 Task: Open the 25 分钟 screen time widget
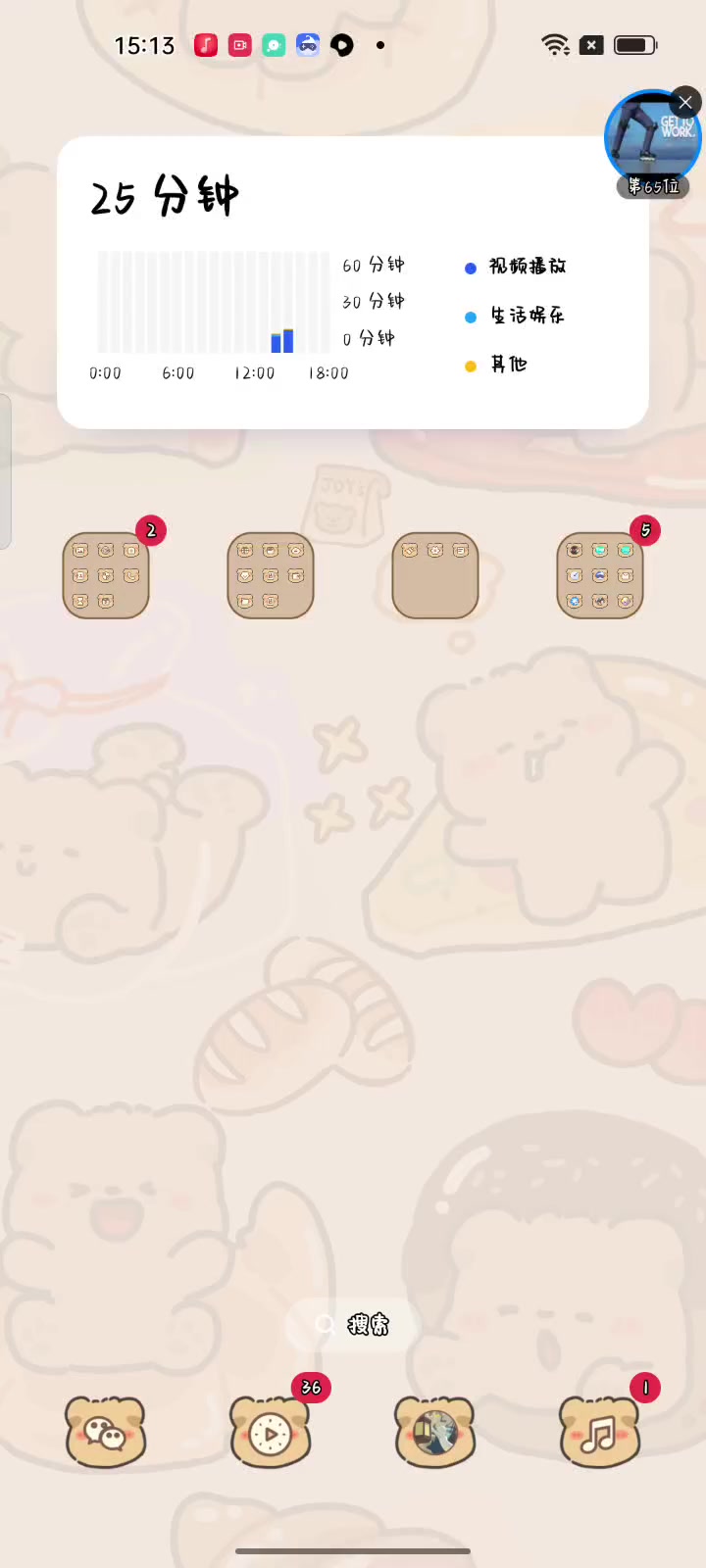[x=353, y=282]
